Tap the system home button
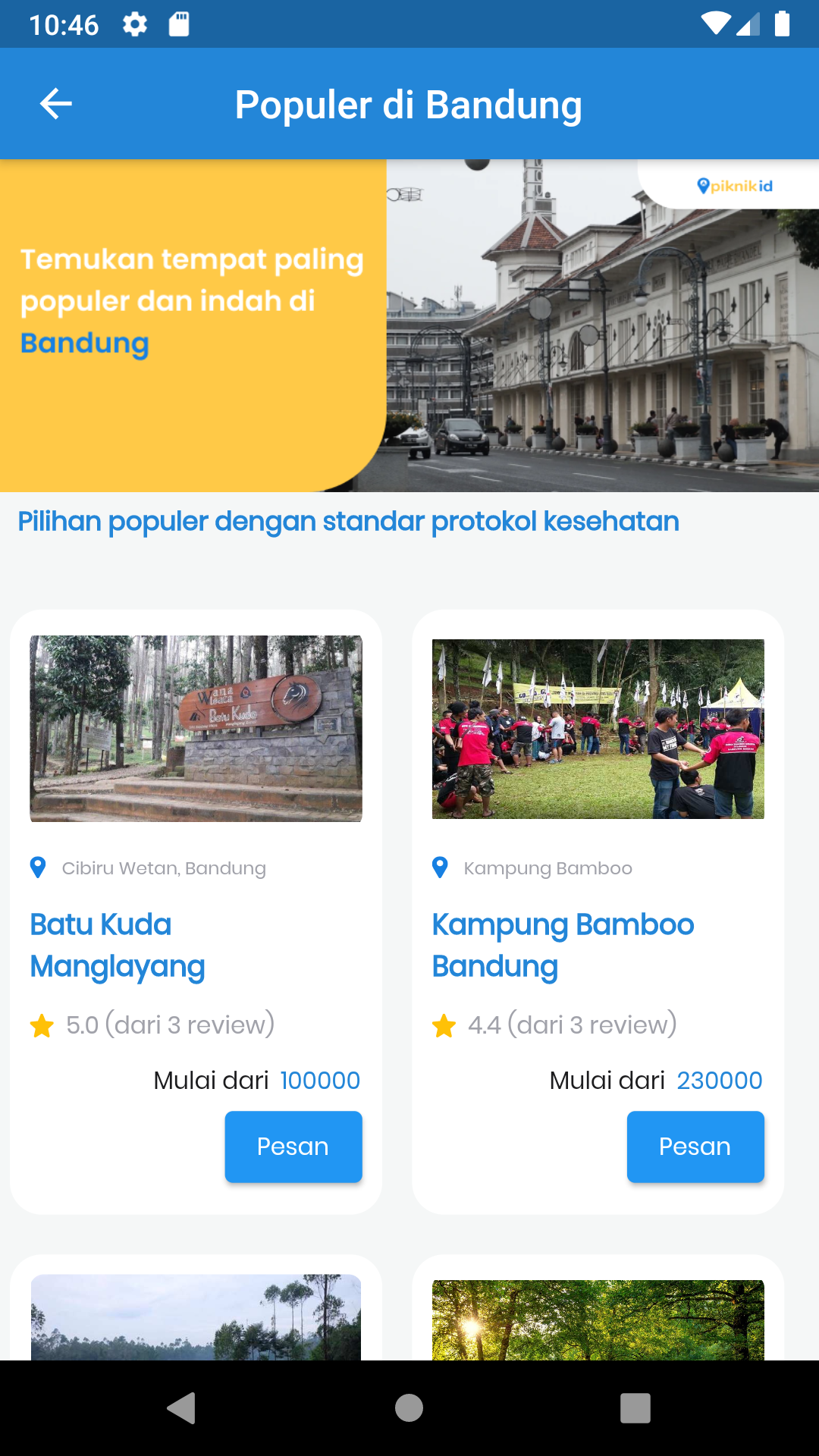819x1456 pixels. pos(409,1408)
